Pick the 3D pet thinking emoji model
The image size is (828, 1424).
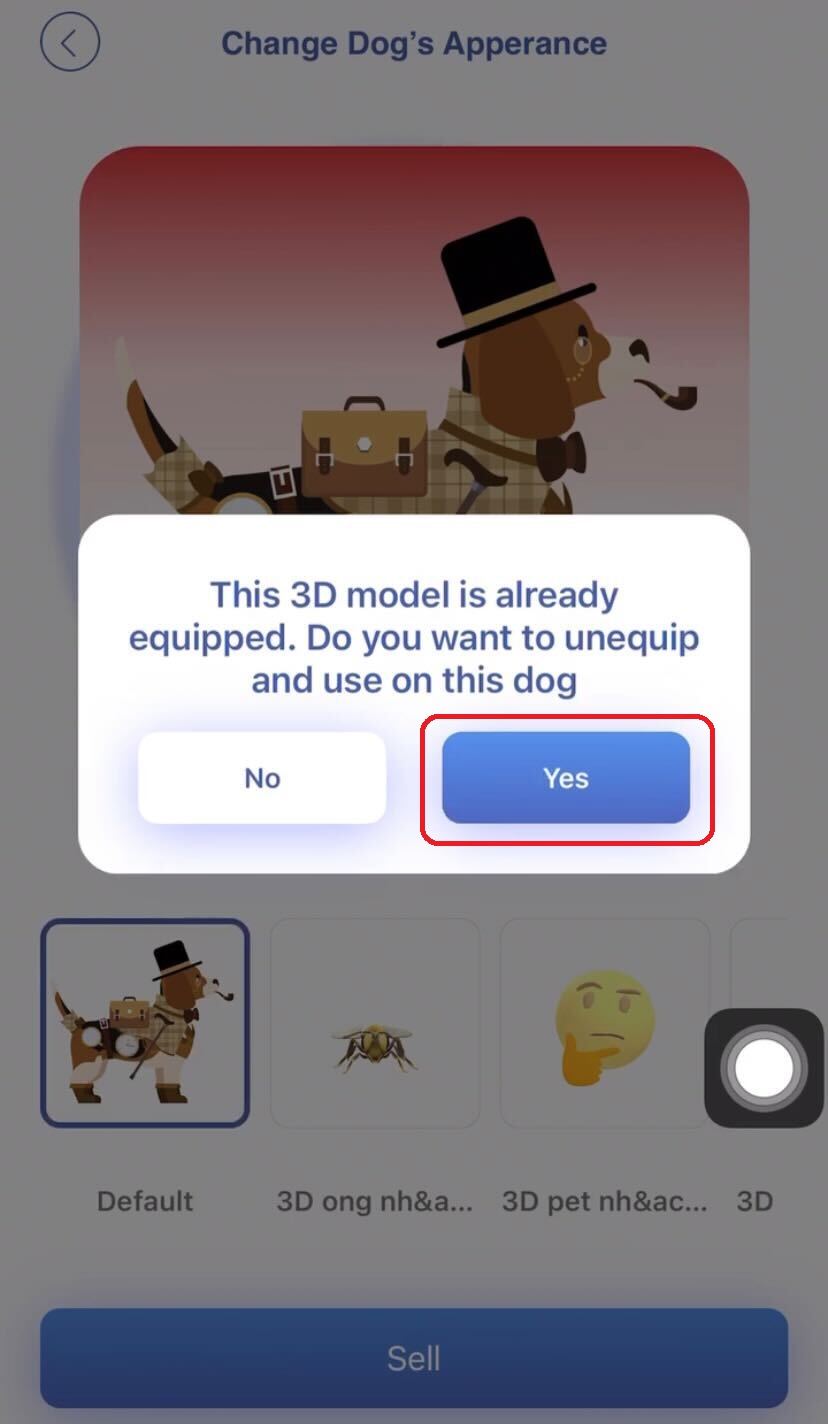point(604,1023)
